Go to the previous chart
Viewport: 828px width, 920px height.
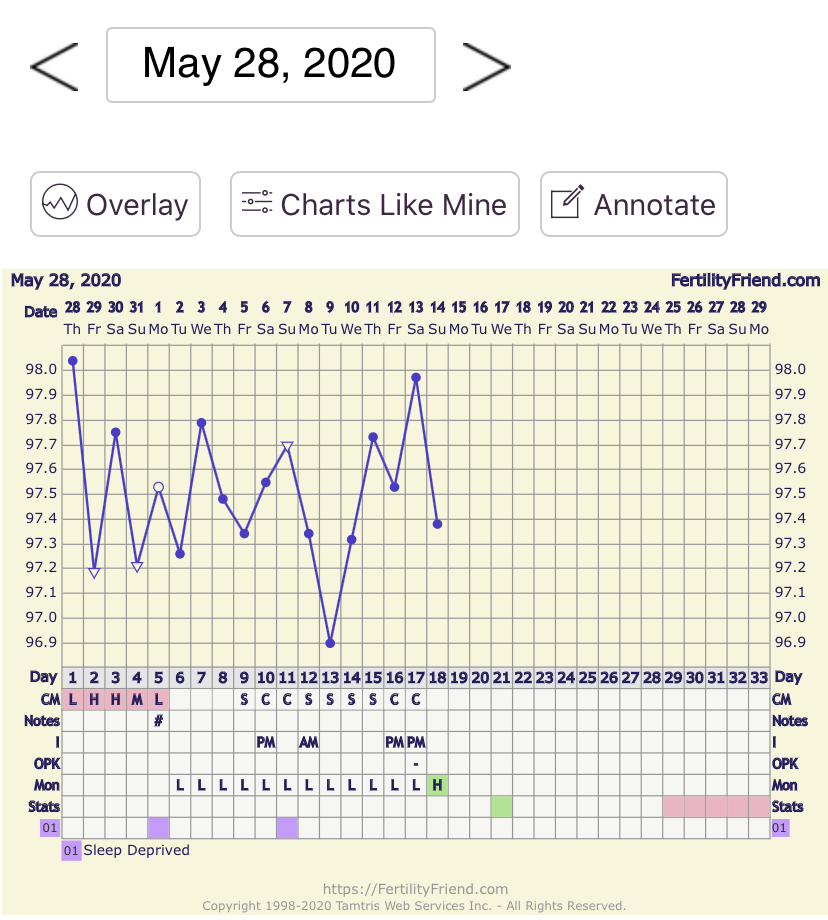tap(54, 65)
